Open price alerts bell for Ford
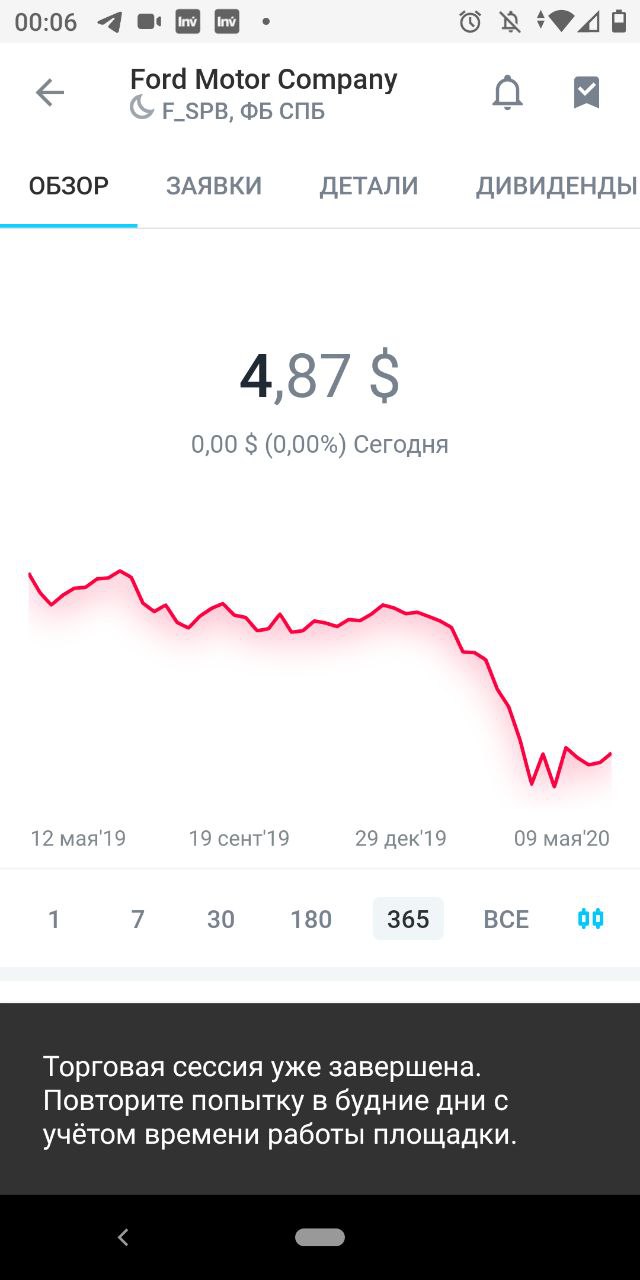 tap(508, 93)
